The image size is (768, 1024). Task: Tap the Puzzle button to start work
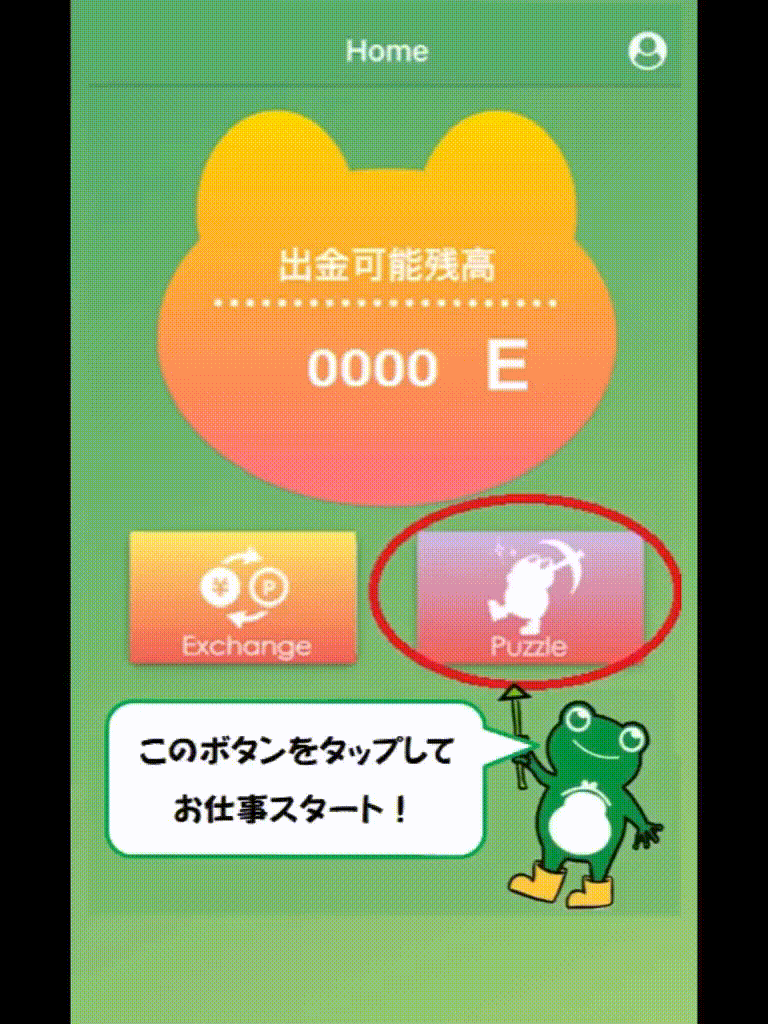coord(529,597)
